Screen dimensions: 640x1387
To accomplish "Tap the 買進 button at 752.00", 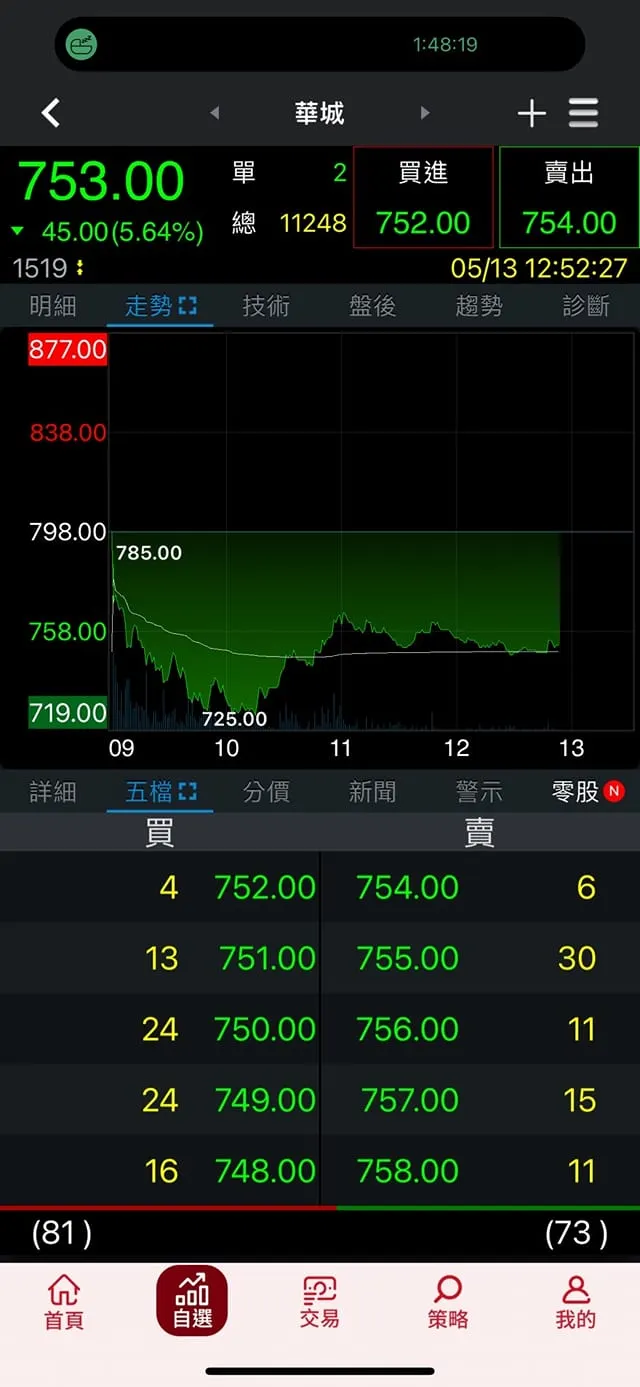I will [x=423, y=198].
